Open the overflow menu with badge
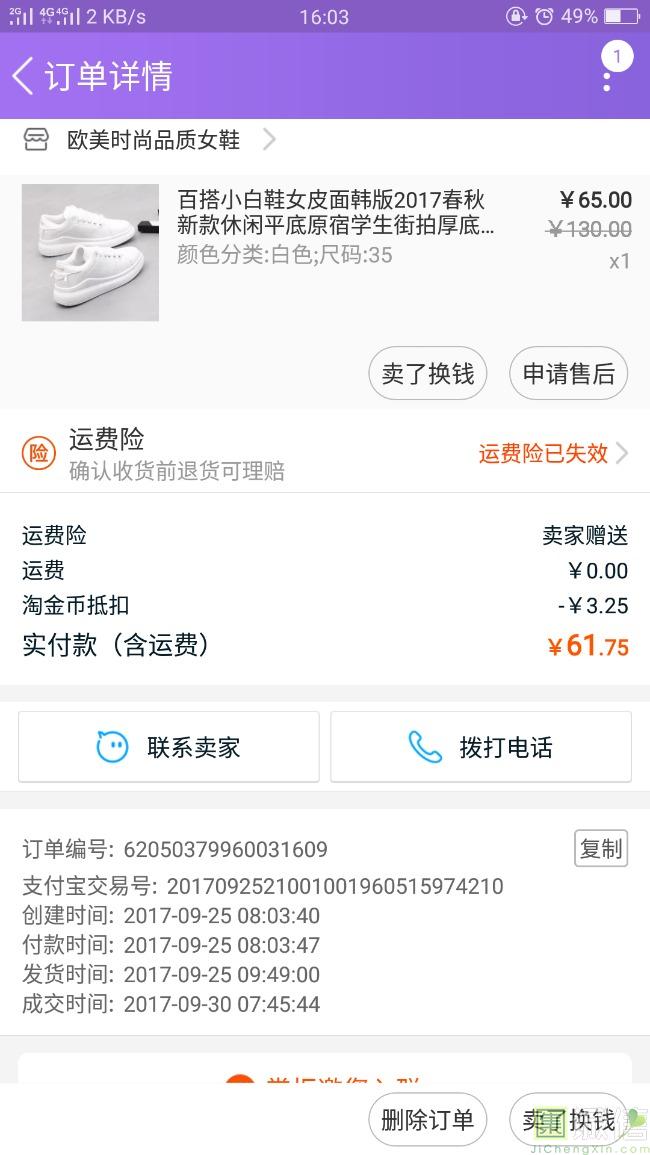Viewport: 650px width, 1155px height. click(607, 72)
